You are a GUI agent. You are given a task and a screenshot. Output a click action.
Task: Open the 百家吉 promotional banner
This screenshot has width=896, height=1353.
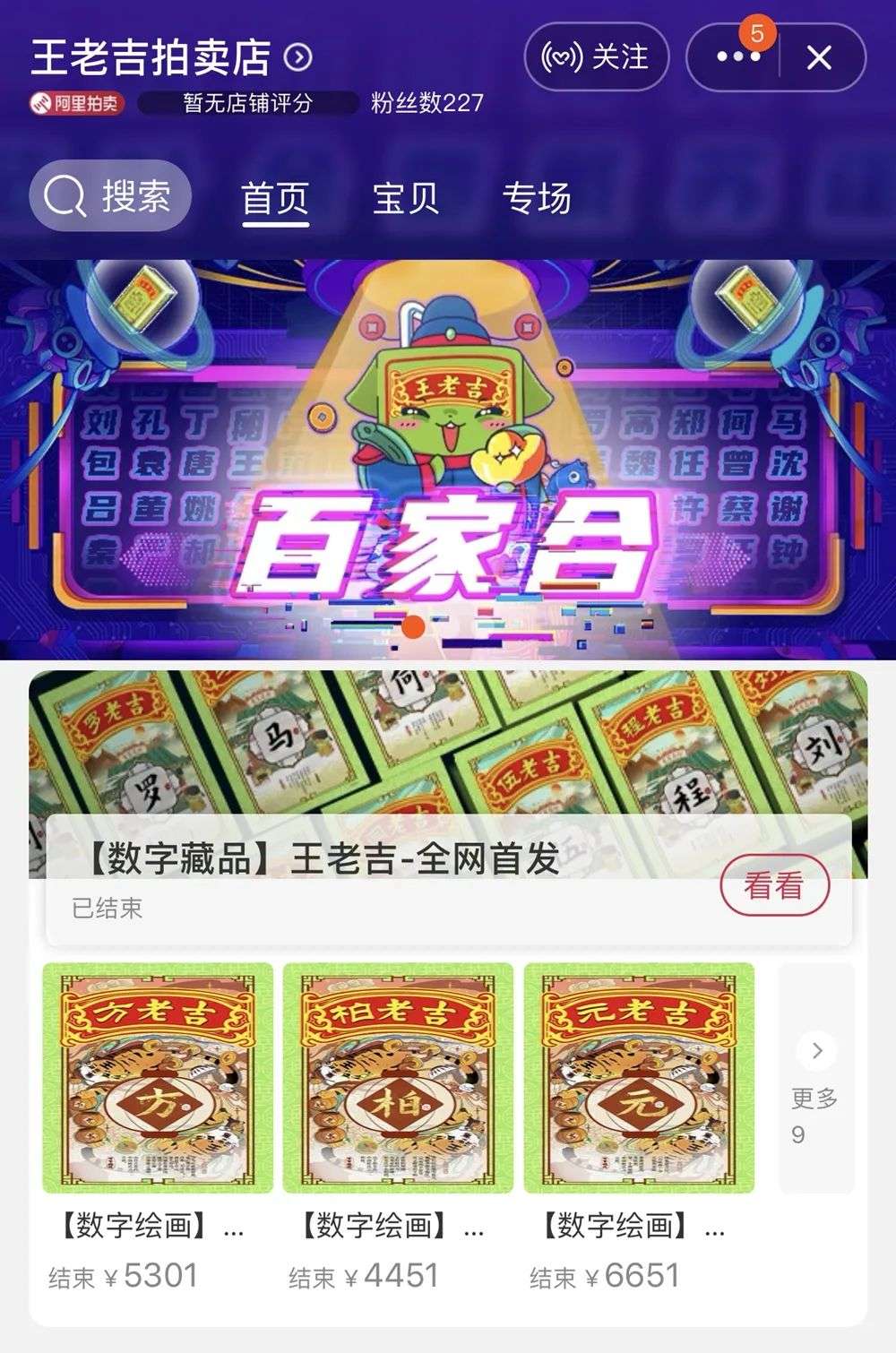click(448, 459)
